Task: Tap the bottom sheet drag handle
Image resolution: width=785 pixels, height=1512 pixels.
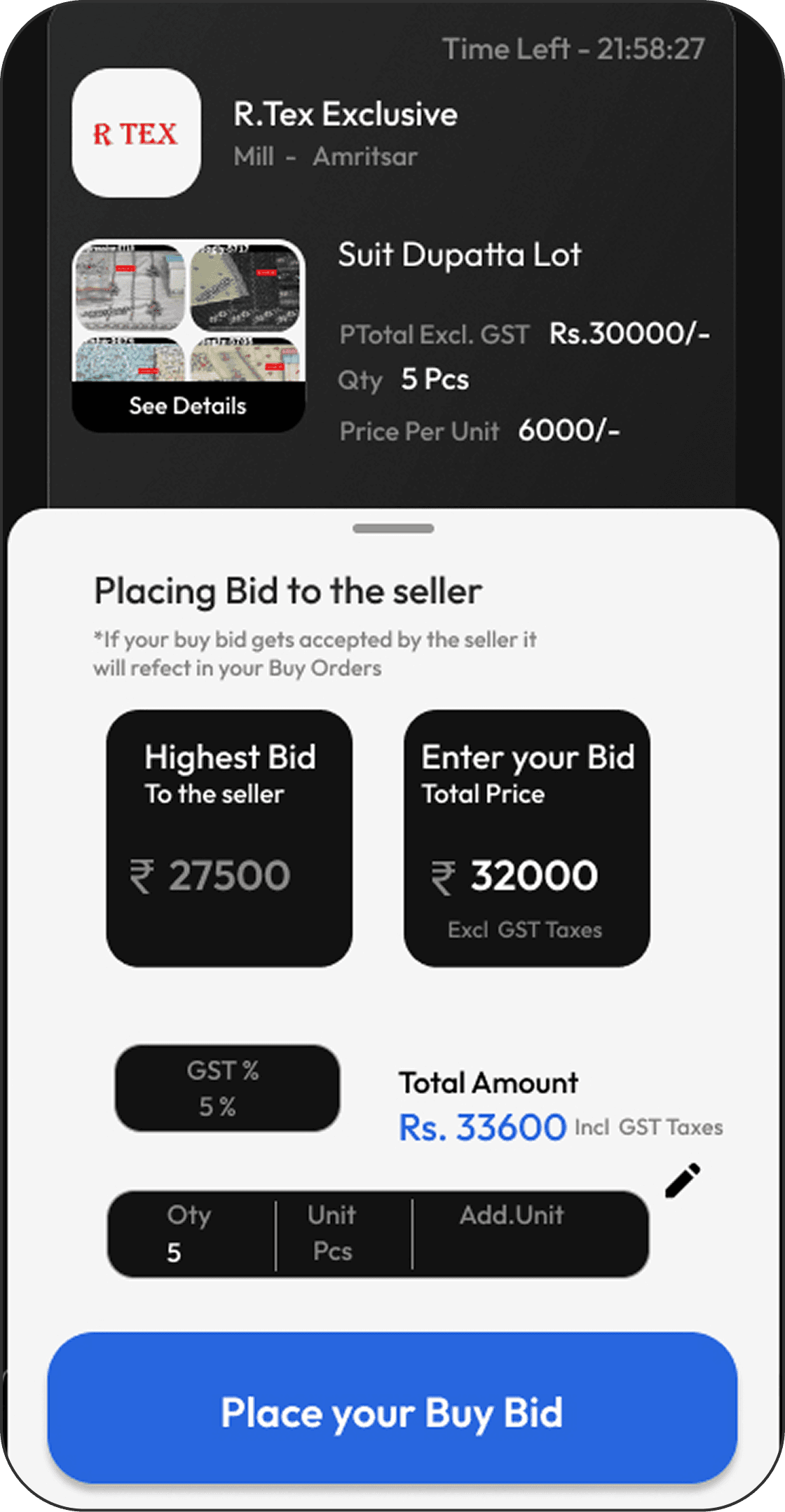Action: coord(393,529)
